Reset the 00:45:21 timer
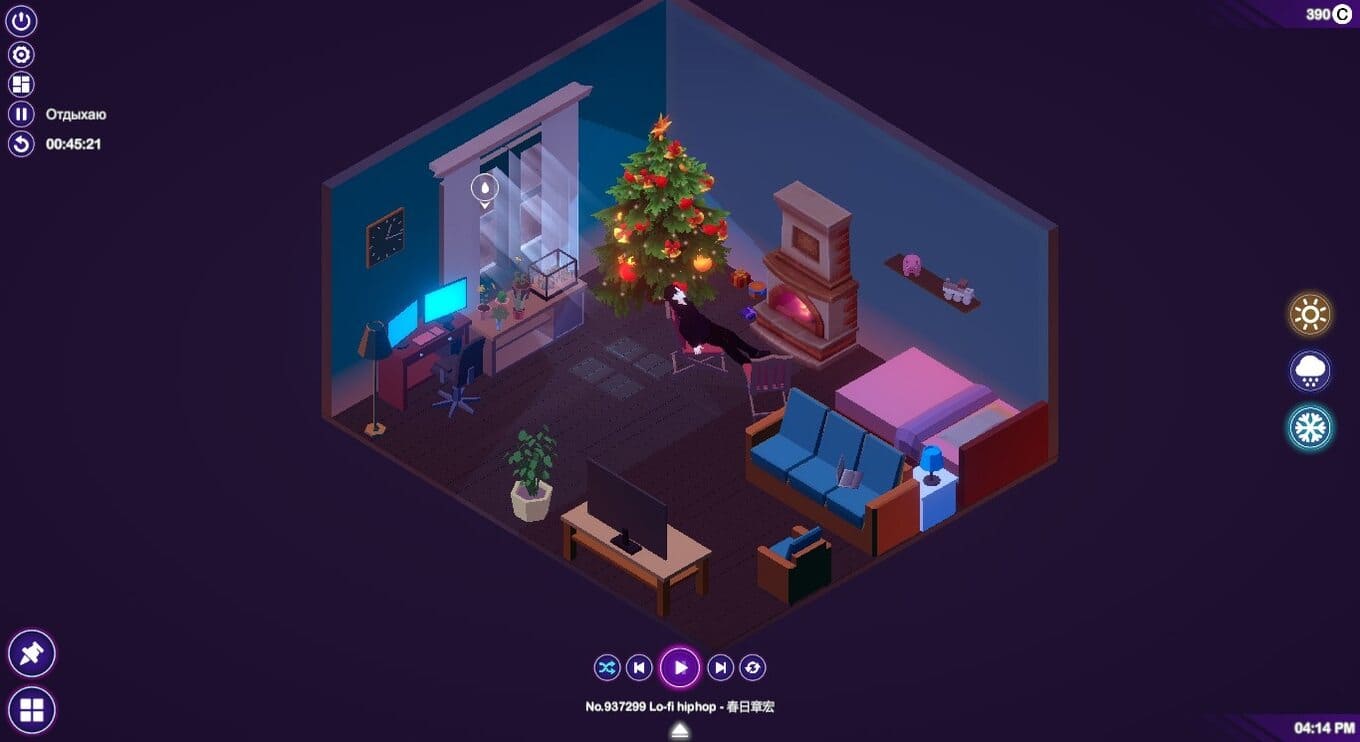The image size is (1360, 742). [x=21, y=144]
